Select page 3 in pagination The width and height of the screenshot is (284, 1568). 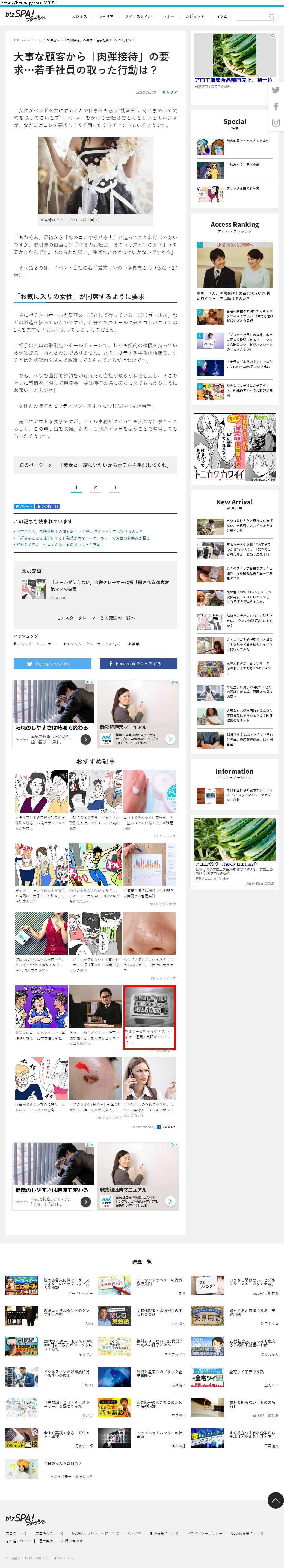pyautogui.click(x=115, y=487)
